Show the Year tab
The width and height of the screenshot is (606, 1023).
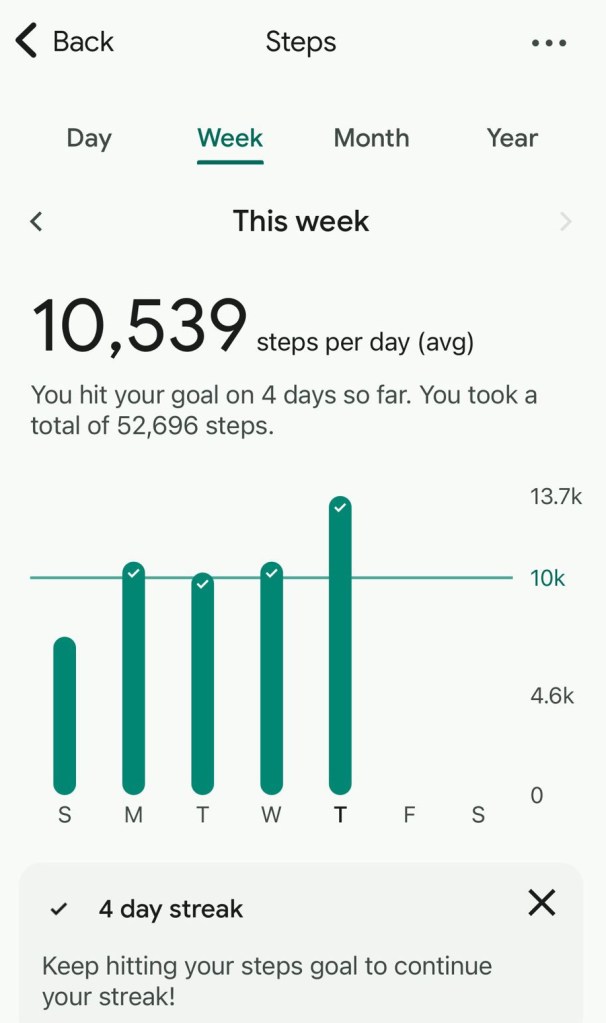(x=512, y=138)
